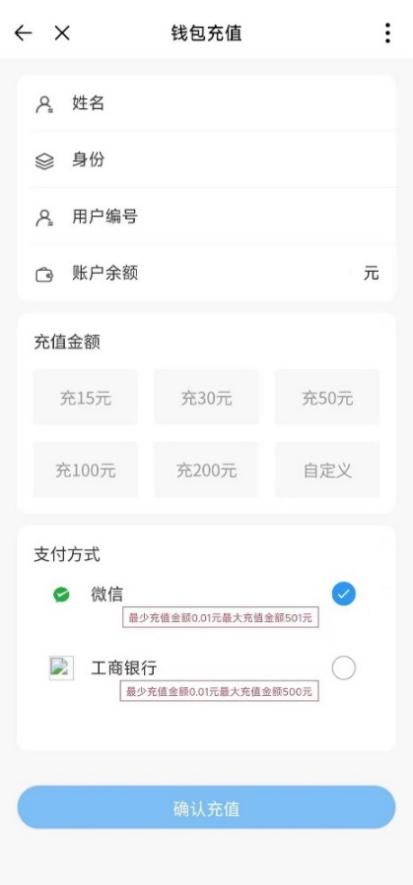Select 充100元 recharge amount
The image size is (413, 885).
(85, 470)
